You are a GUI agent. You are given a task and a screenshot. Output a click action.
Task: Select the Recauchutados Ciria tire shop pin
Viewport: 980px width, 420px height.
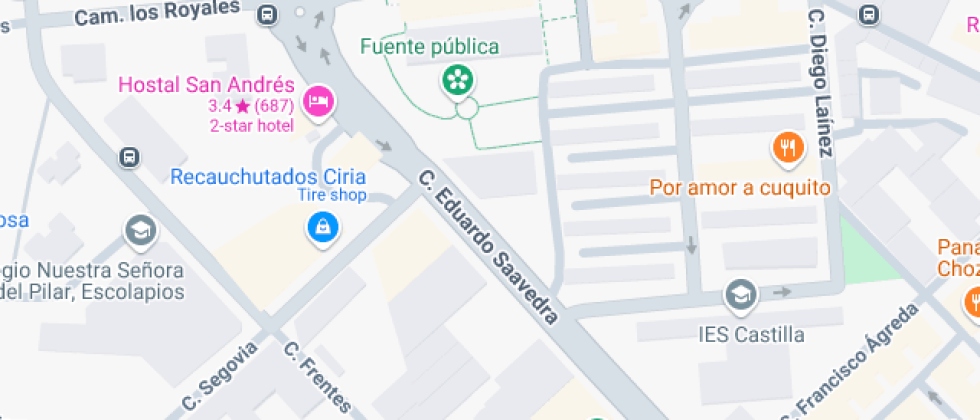pos(322,228)
